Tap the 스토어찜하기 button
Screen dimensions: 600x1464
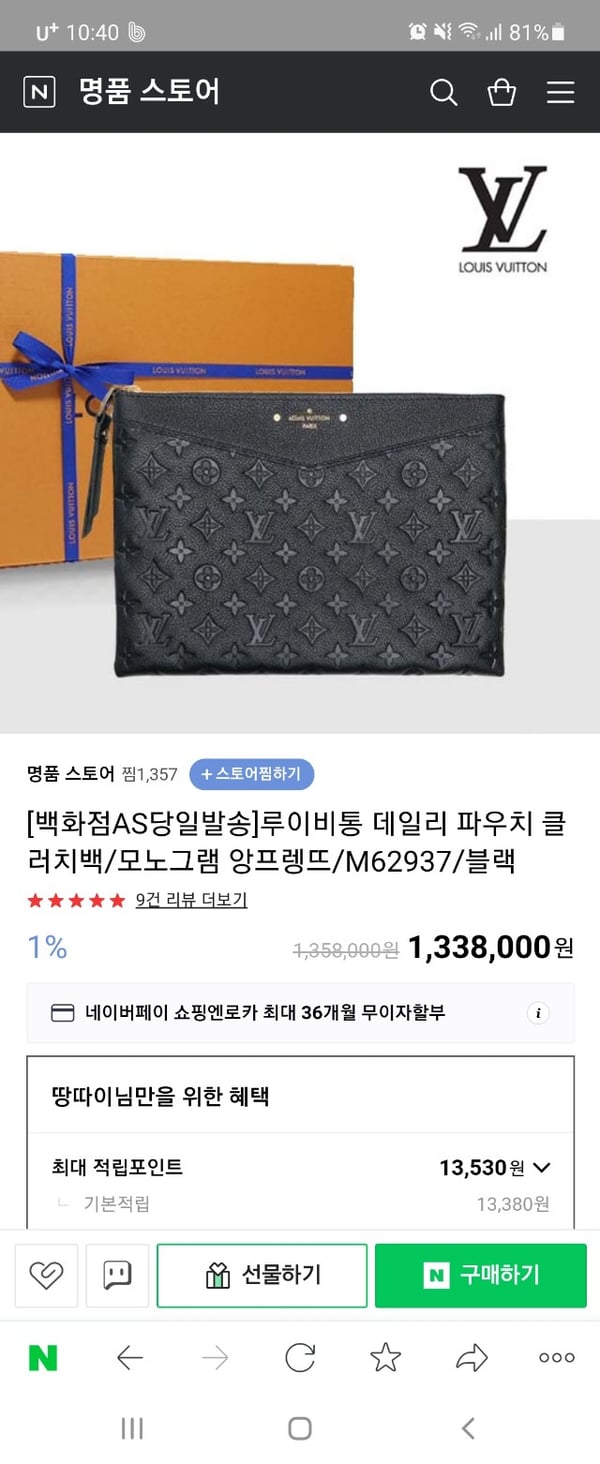[x=251, y=774]
